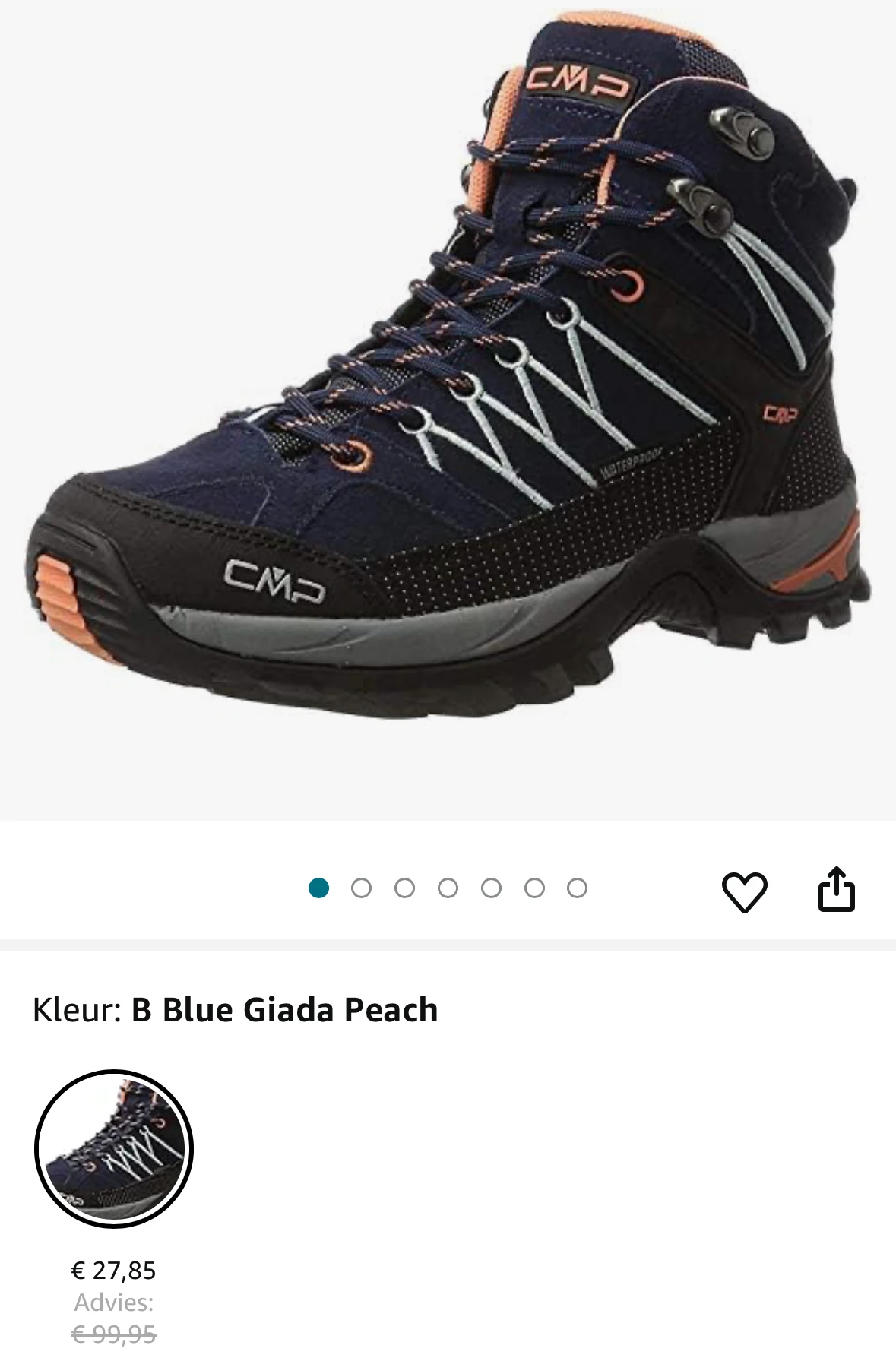Select the B Blue Giada Peach color swatch
The height and width of the screenshot is (1358, 896).
pos(114,1148)
